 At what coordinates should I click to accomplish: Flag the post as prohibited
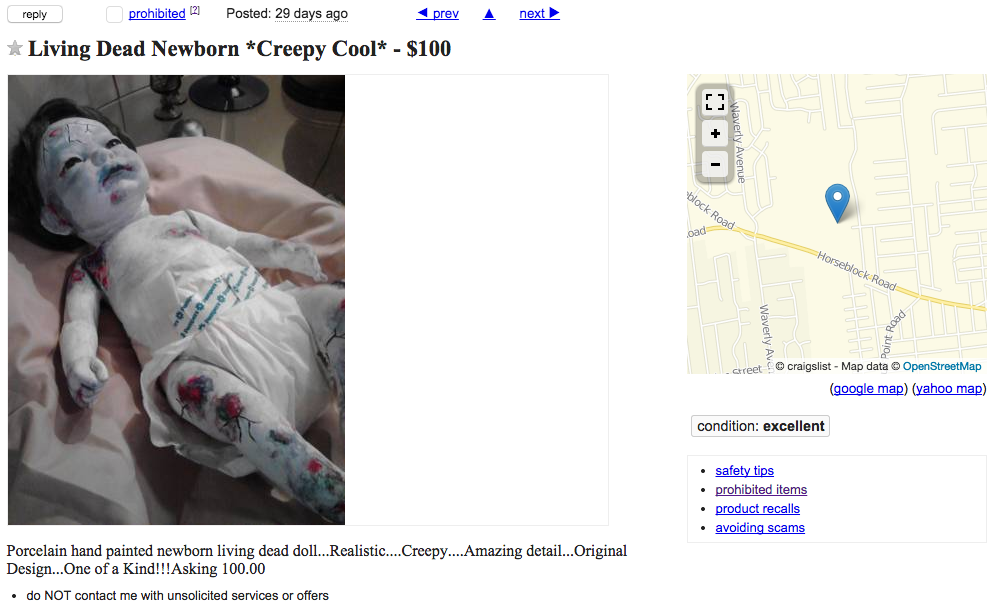[157, 14]
